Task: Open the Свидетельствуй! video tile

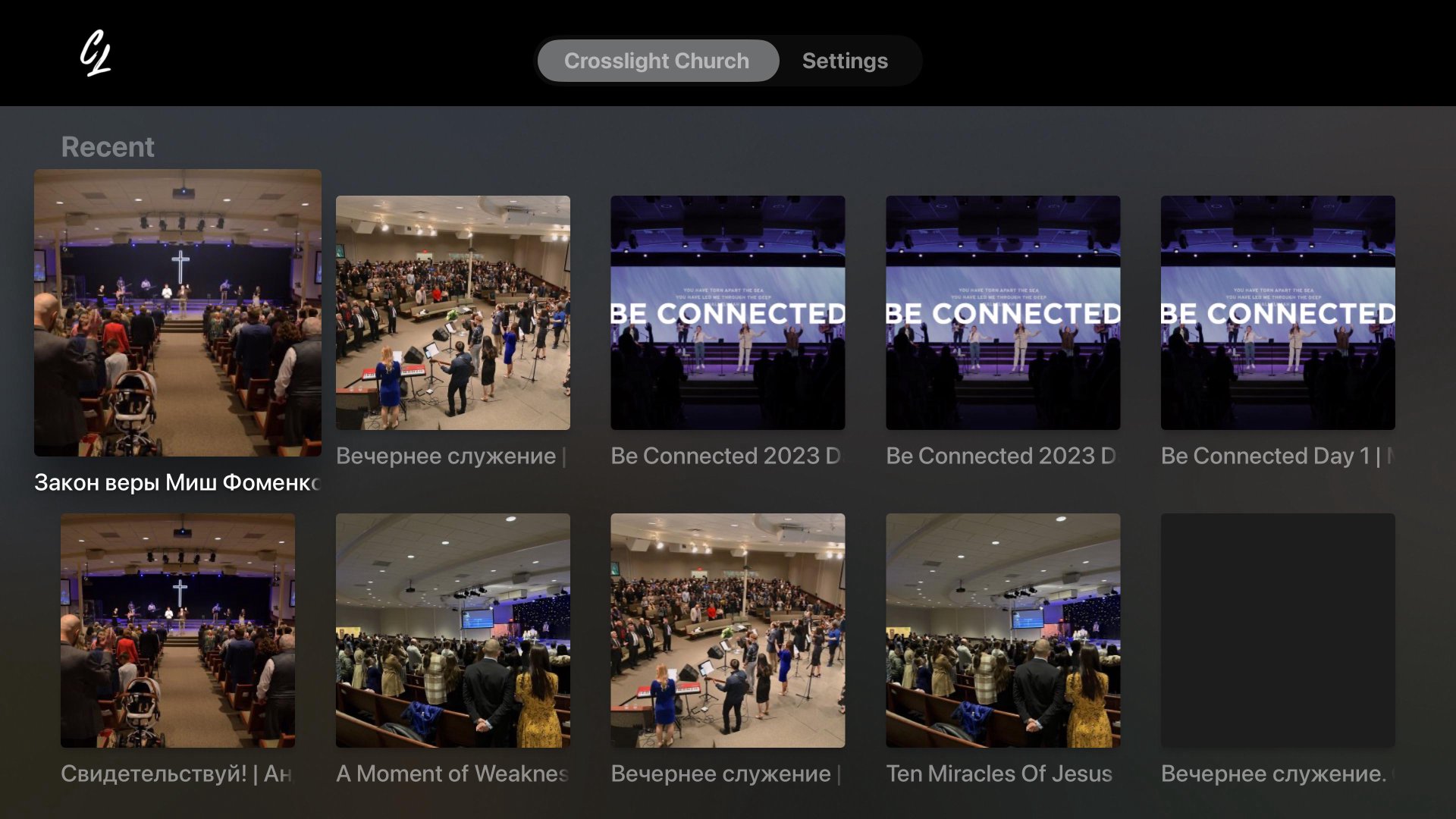Action: click(177, 630)
